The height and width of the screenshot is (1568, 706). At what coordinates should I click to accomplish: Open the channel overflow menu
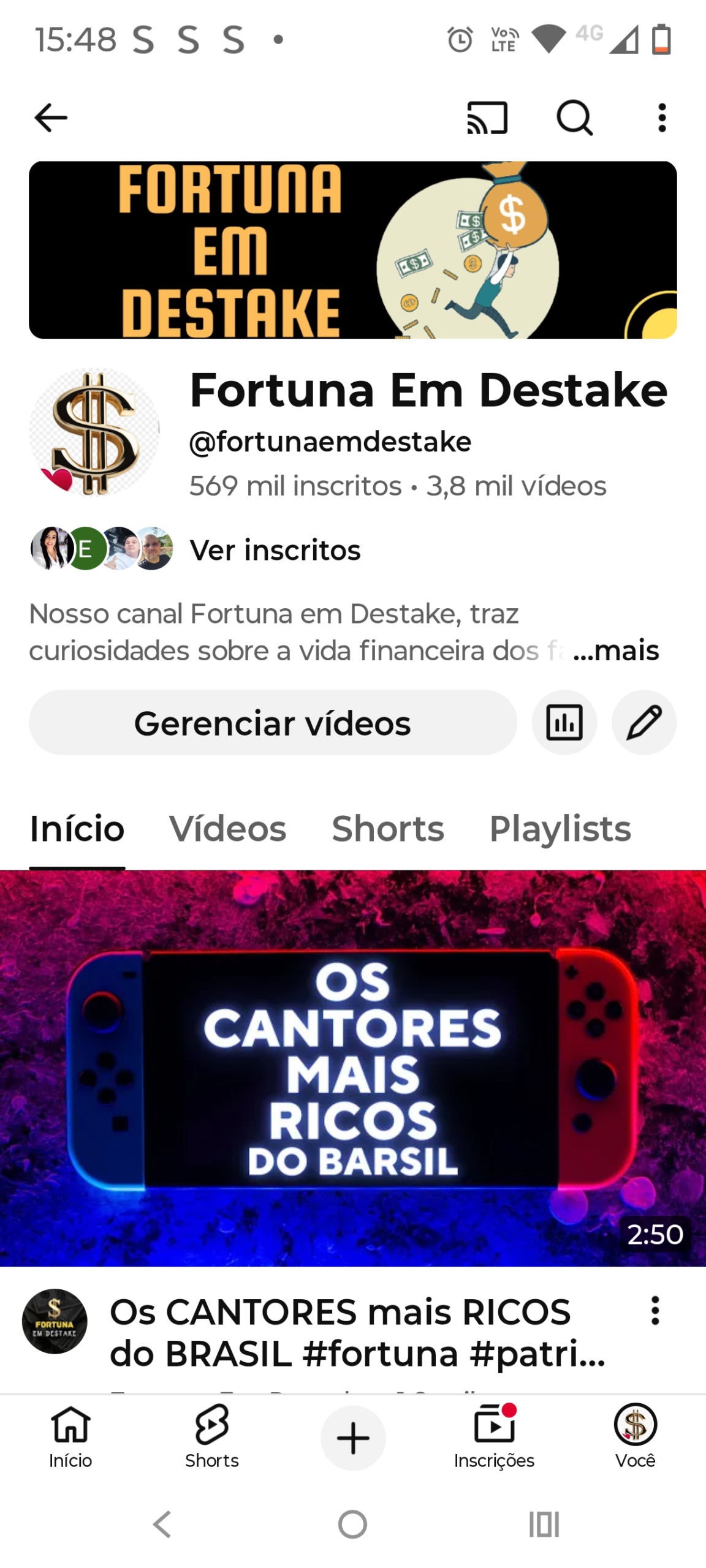click(662, 118)
